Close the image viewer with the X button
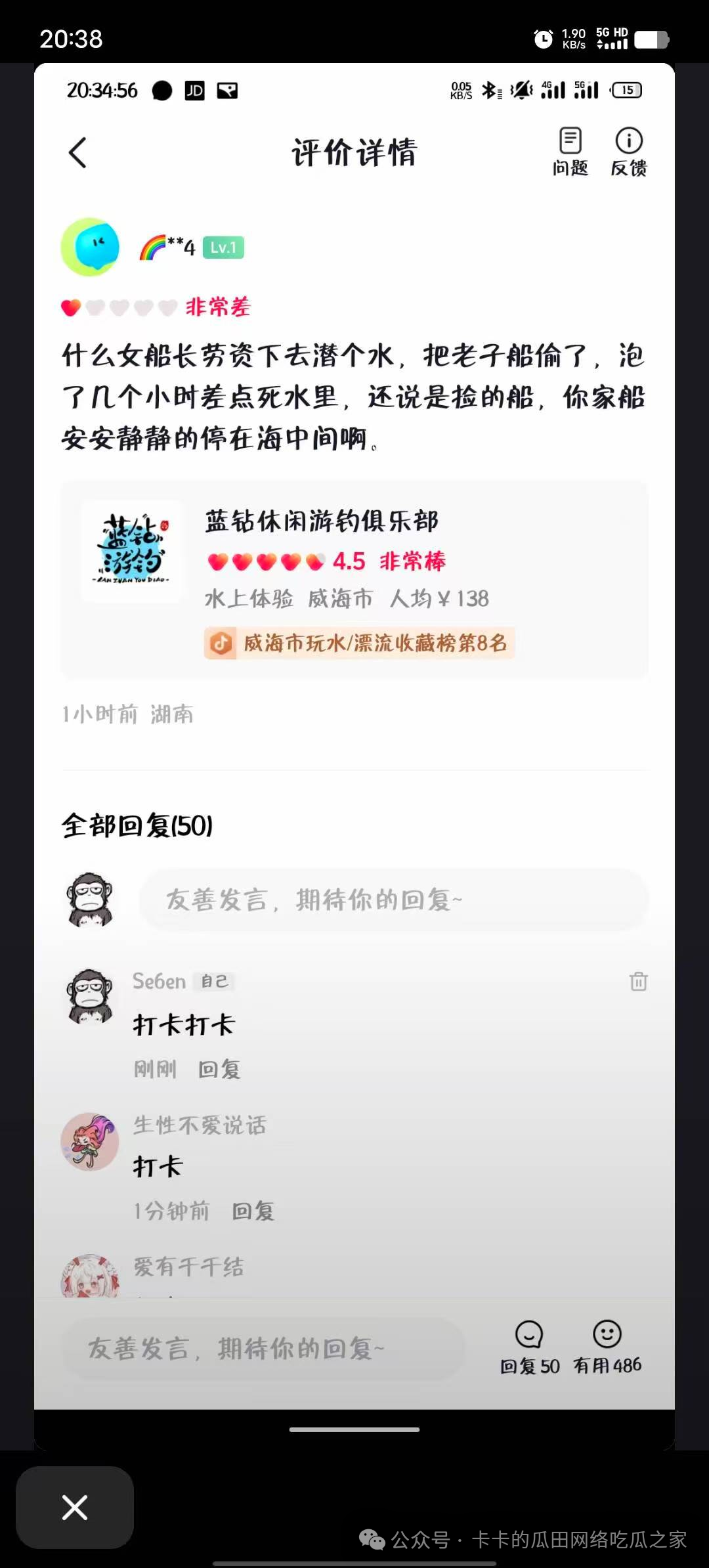 click(75, 1507)
